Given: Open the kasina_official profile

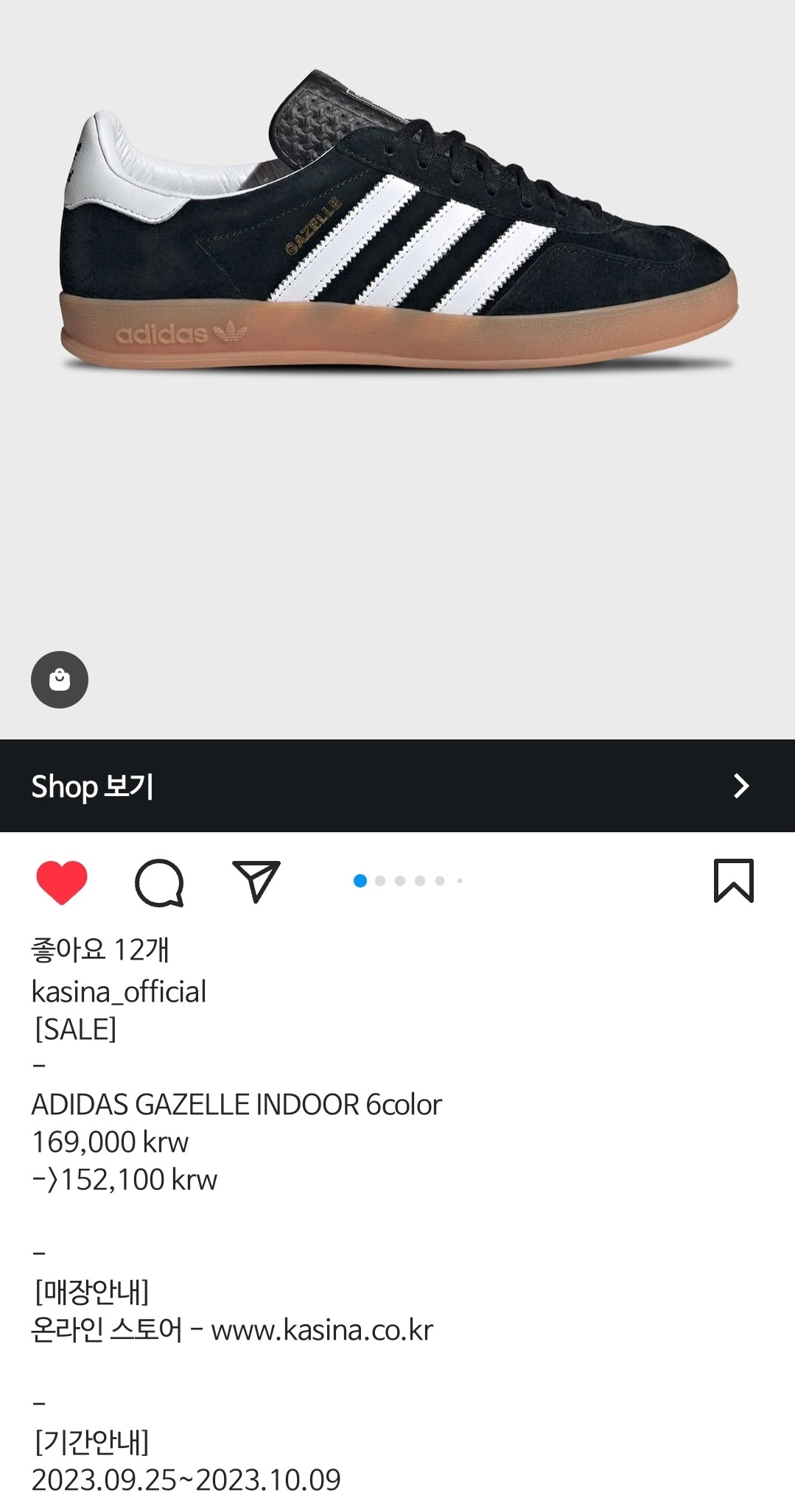Looking at the screenshot, I should (119, 992).
